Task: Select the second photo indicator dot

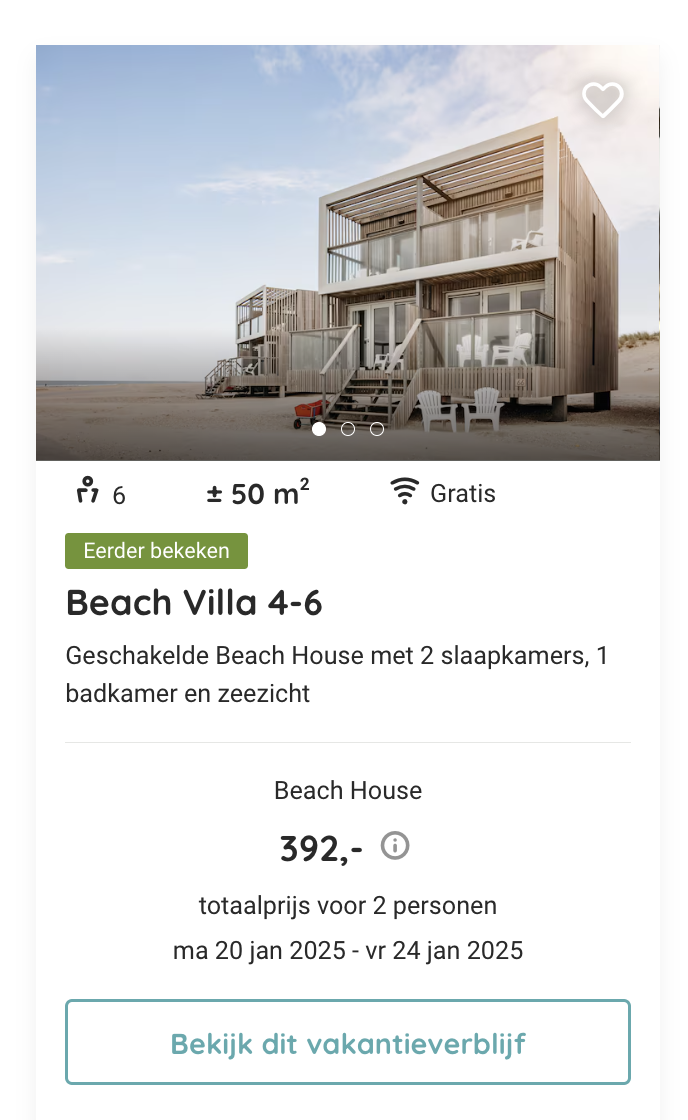Action: click(x=348, y=429)
